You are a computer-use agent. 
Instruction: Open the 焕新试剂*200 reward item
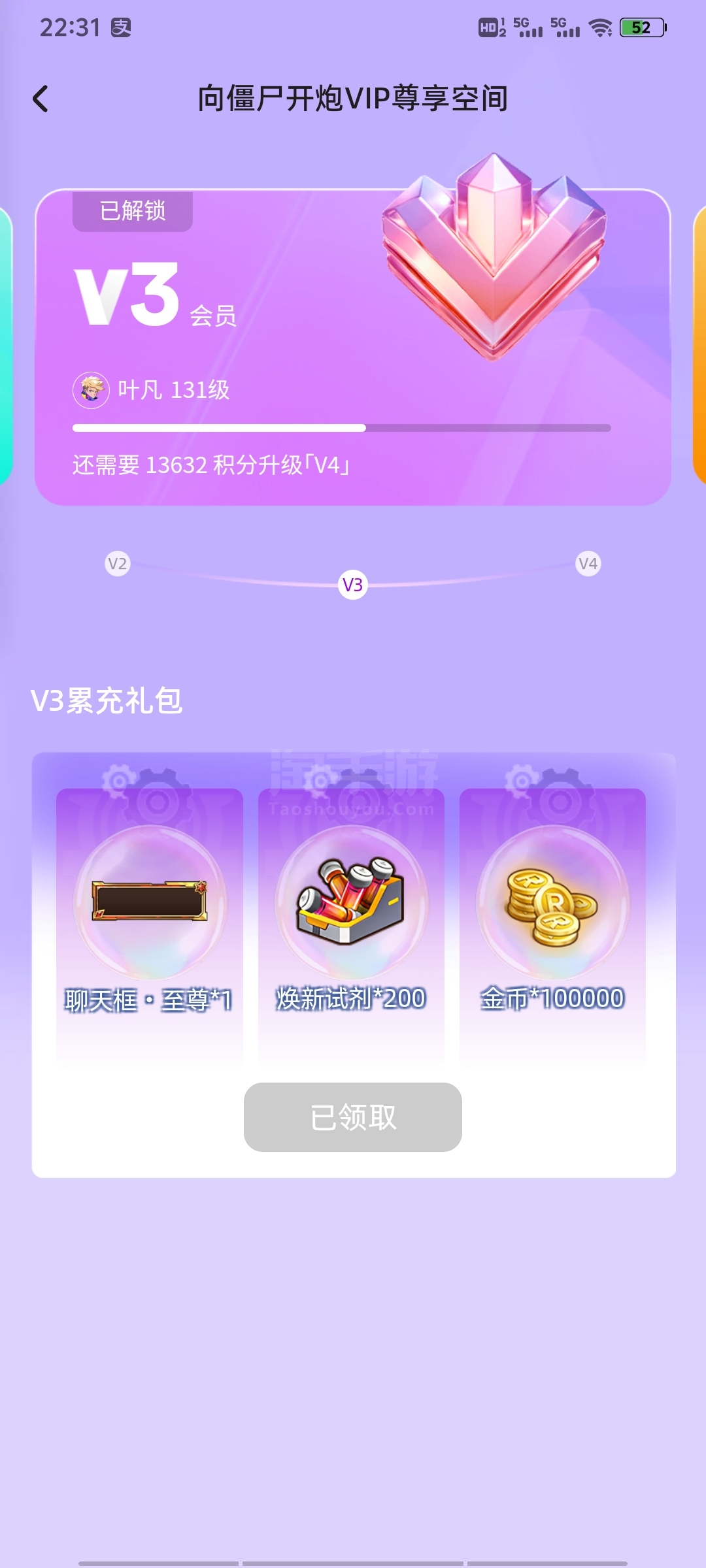click(351, 915)
